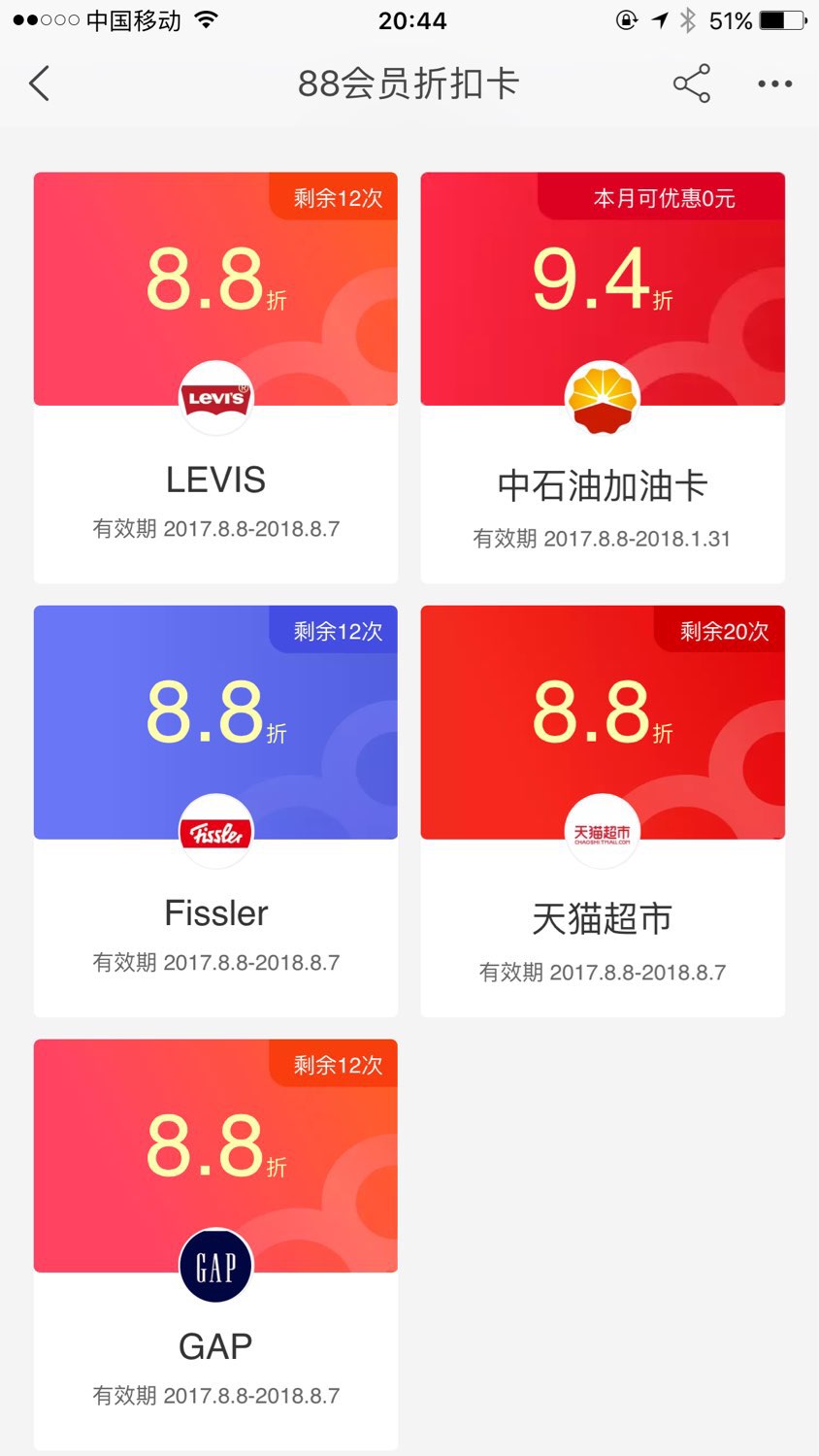
Task: Select the Fissler discount card
Action: tap(215, 806)
